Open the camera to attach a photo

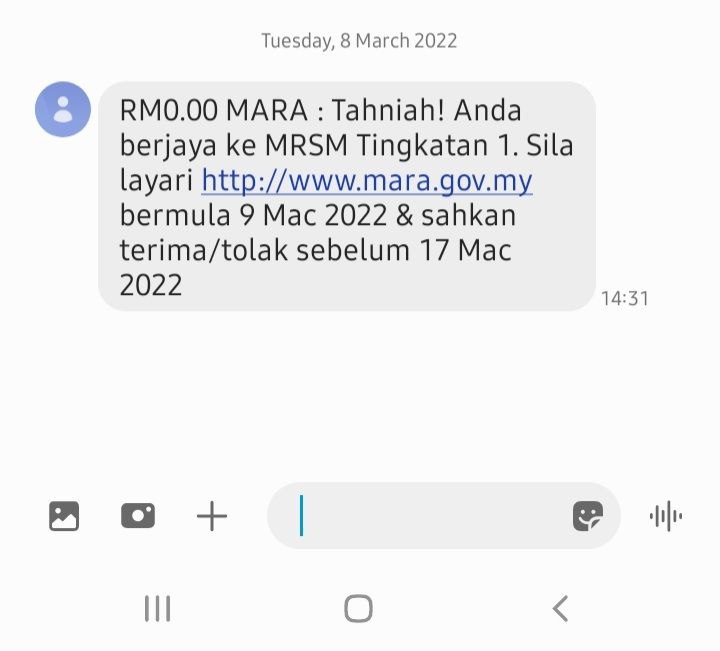pos(138,516)
